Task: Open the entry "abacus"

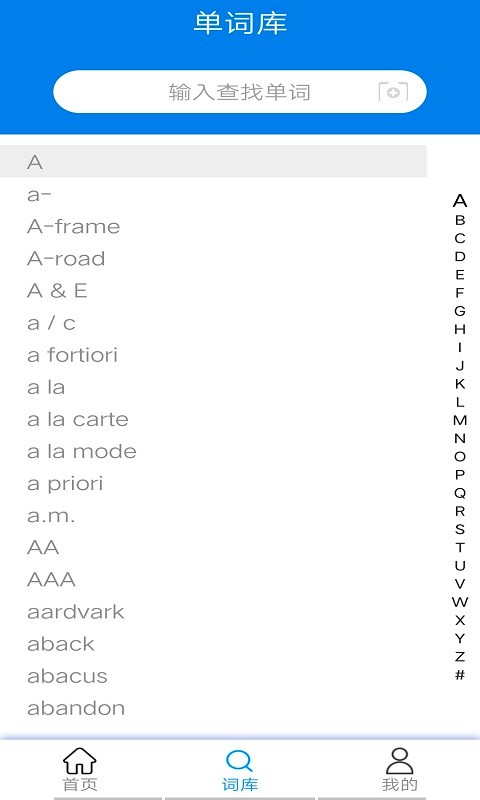Action: pos(67,676)
